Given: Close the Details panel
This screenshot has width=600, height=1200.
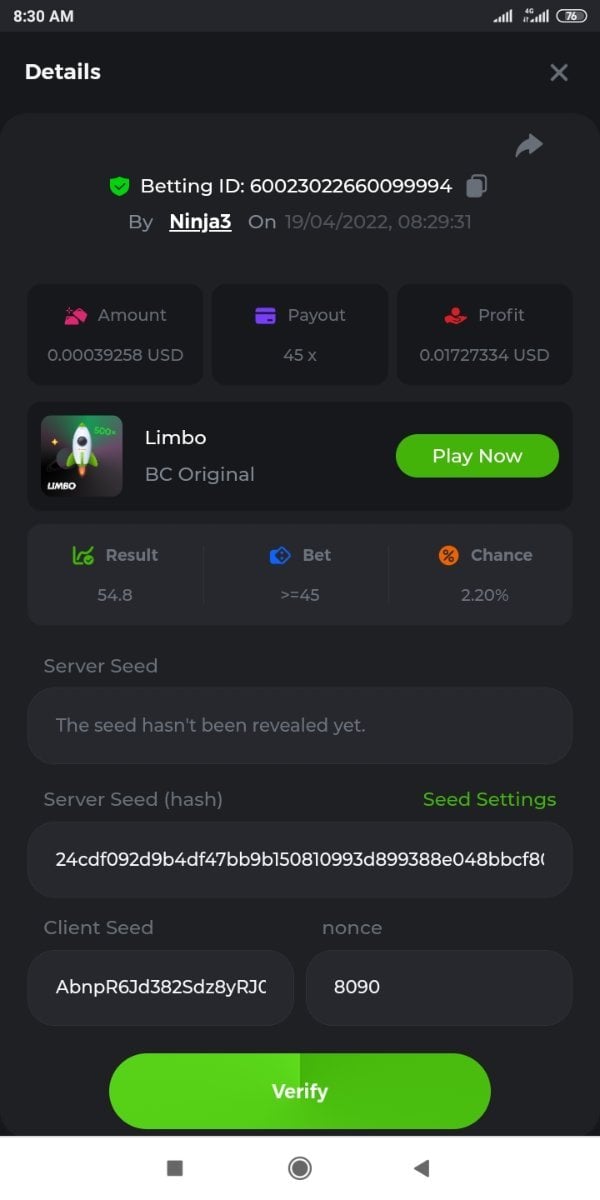Looking at the screenshot, I should pos(559,72).
